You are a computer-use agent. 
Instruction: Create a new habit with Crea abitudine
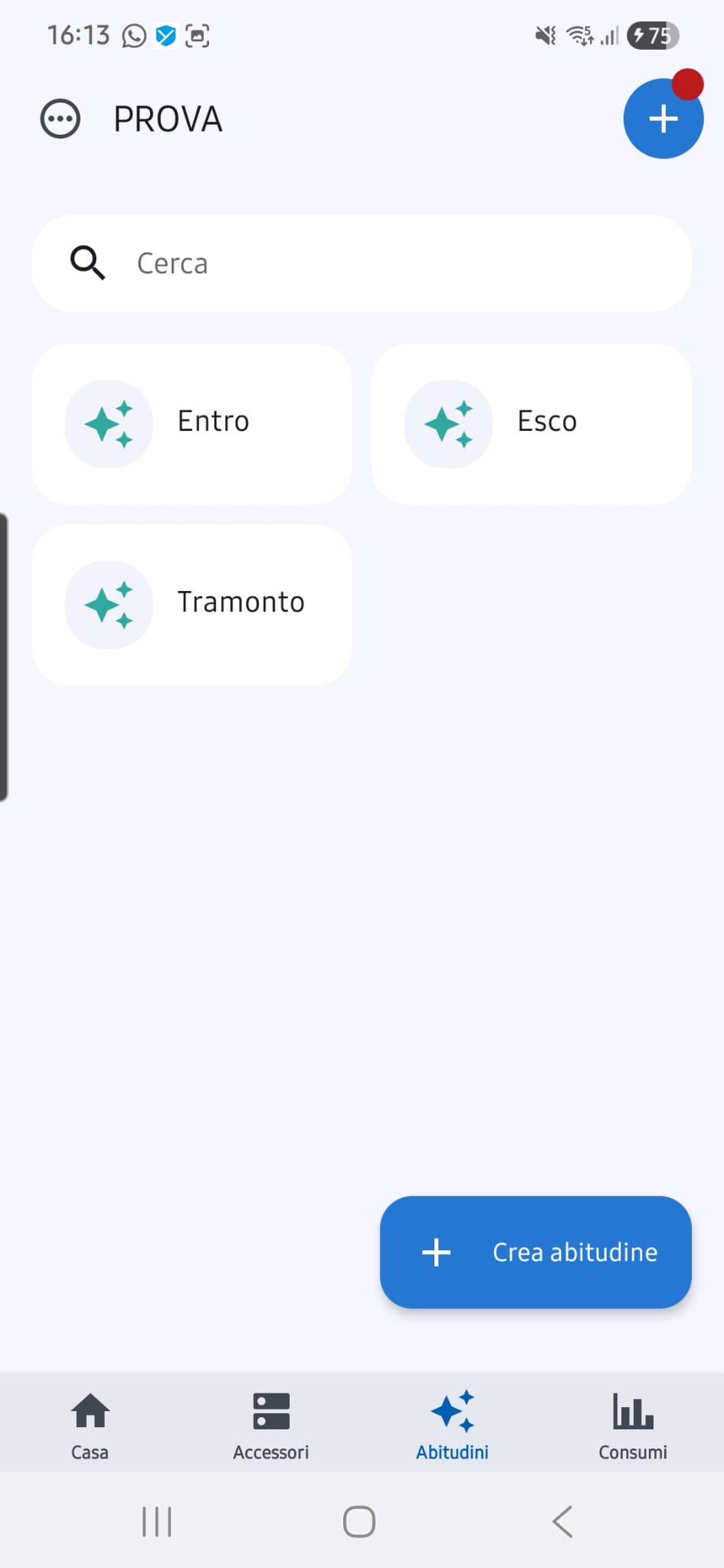(x=536, y=1252)
